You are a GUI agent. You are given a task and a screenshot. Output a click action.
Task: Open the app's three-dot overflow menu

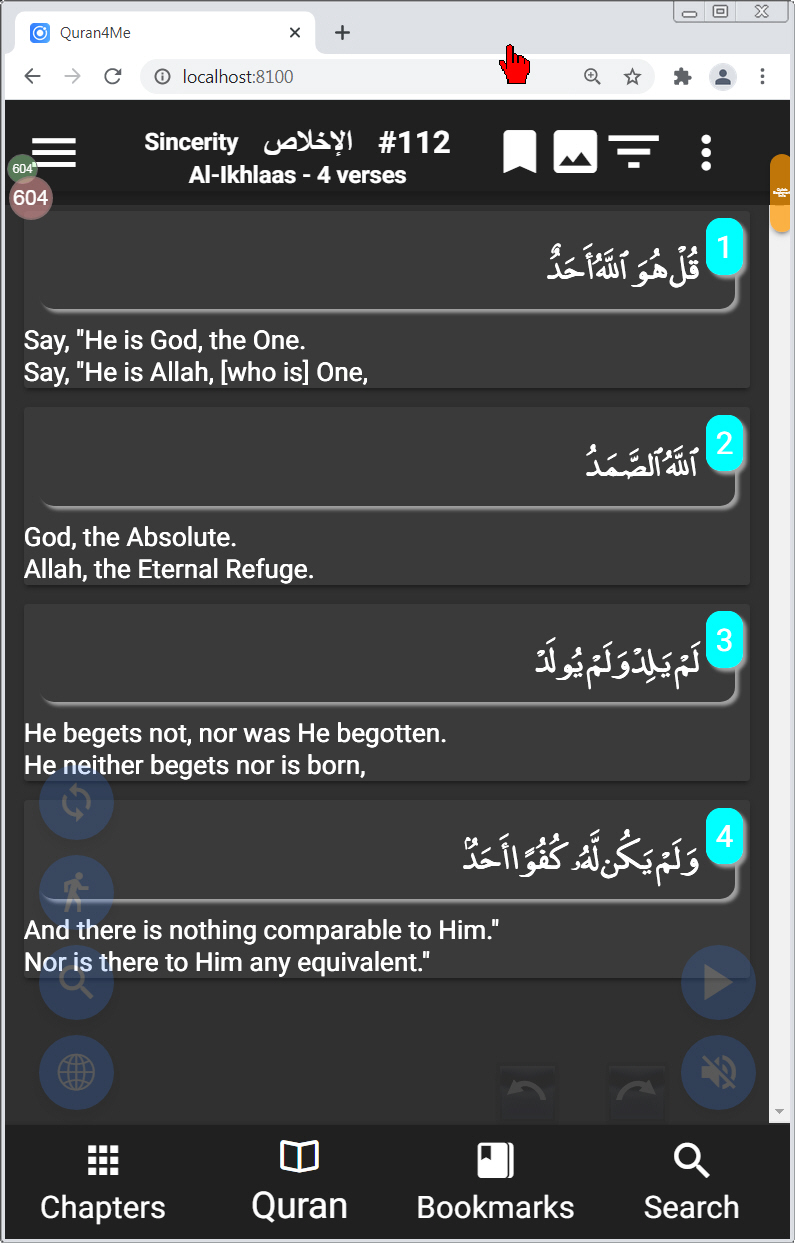coord(706,152)
